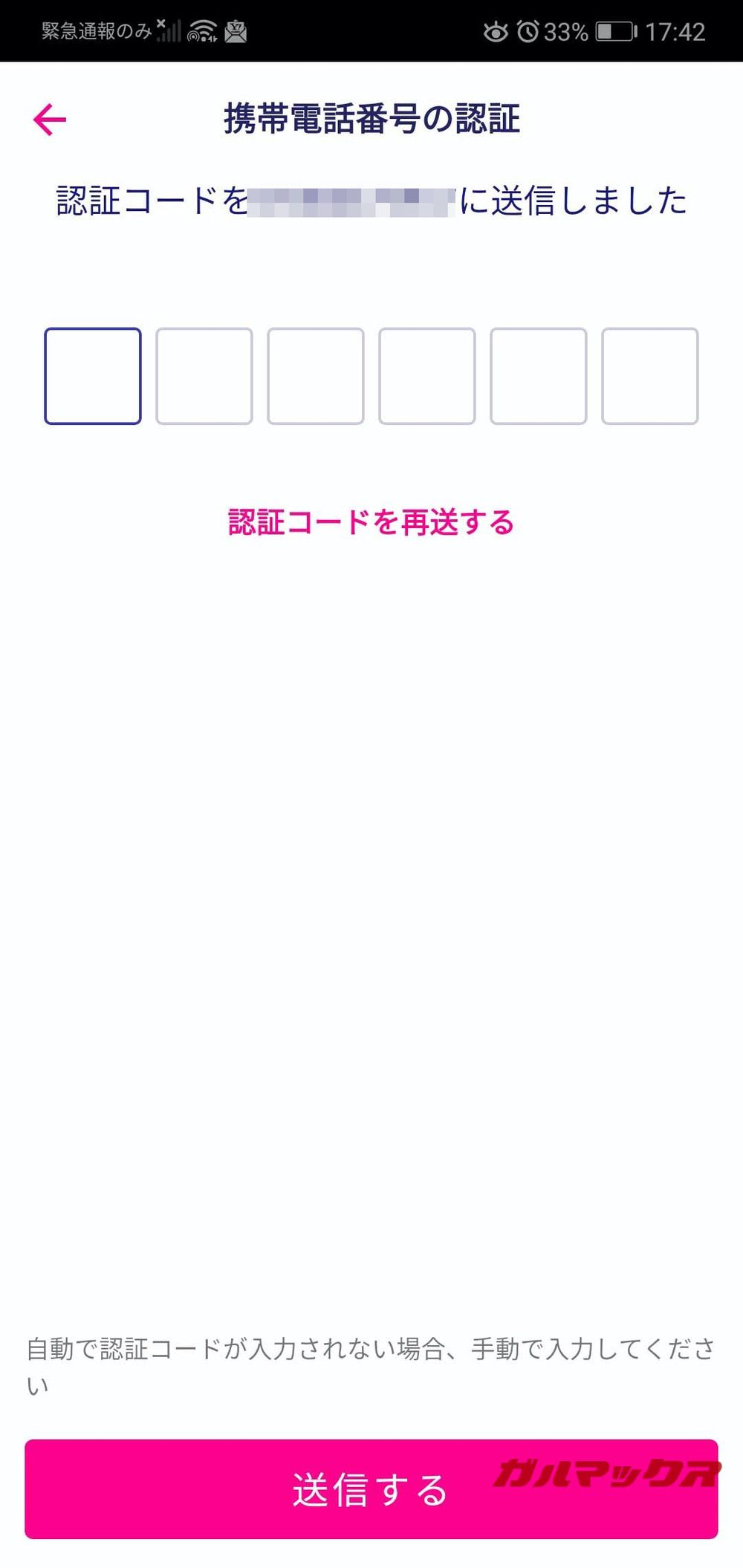Tap the envelope notification icon

[236, 31]
